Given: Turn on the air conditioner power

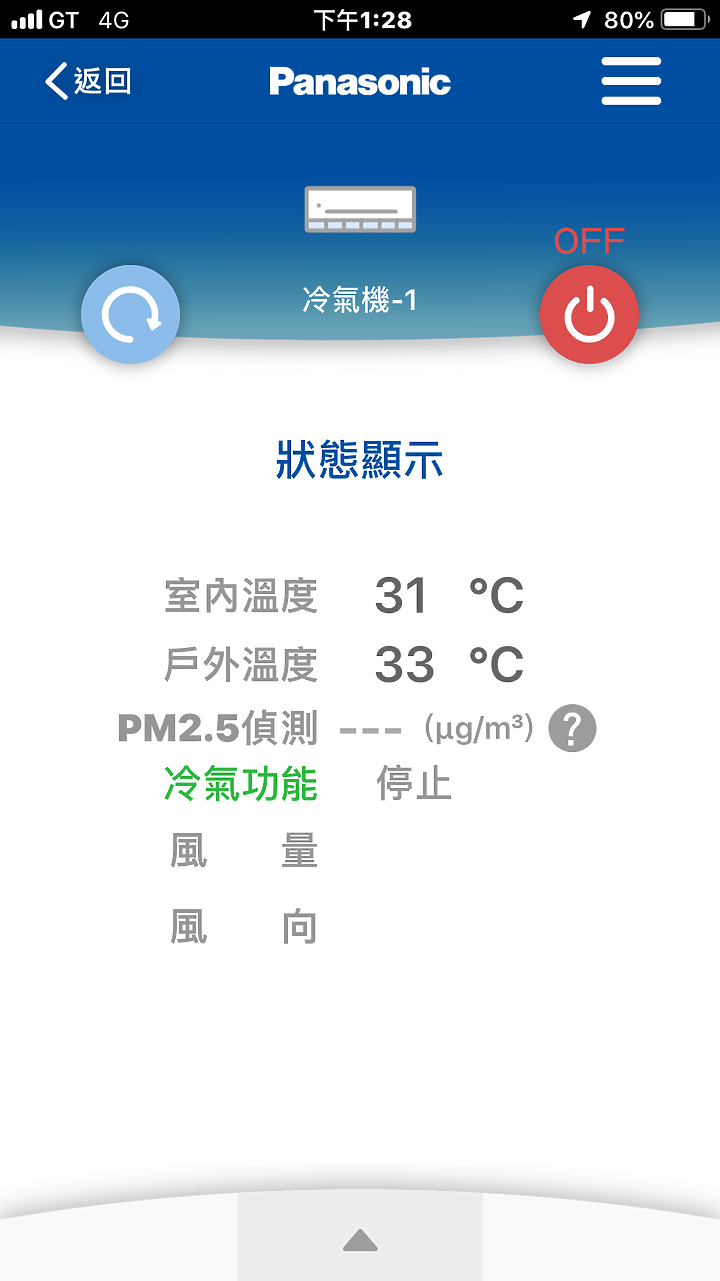Looking at the screenshot, I should click(x=589, y=314).
